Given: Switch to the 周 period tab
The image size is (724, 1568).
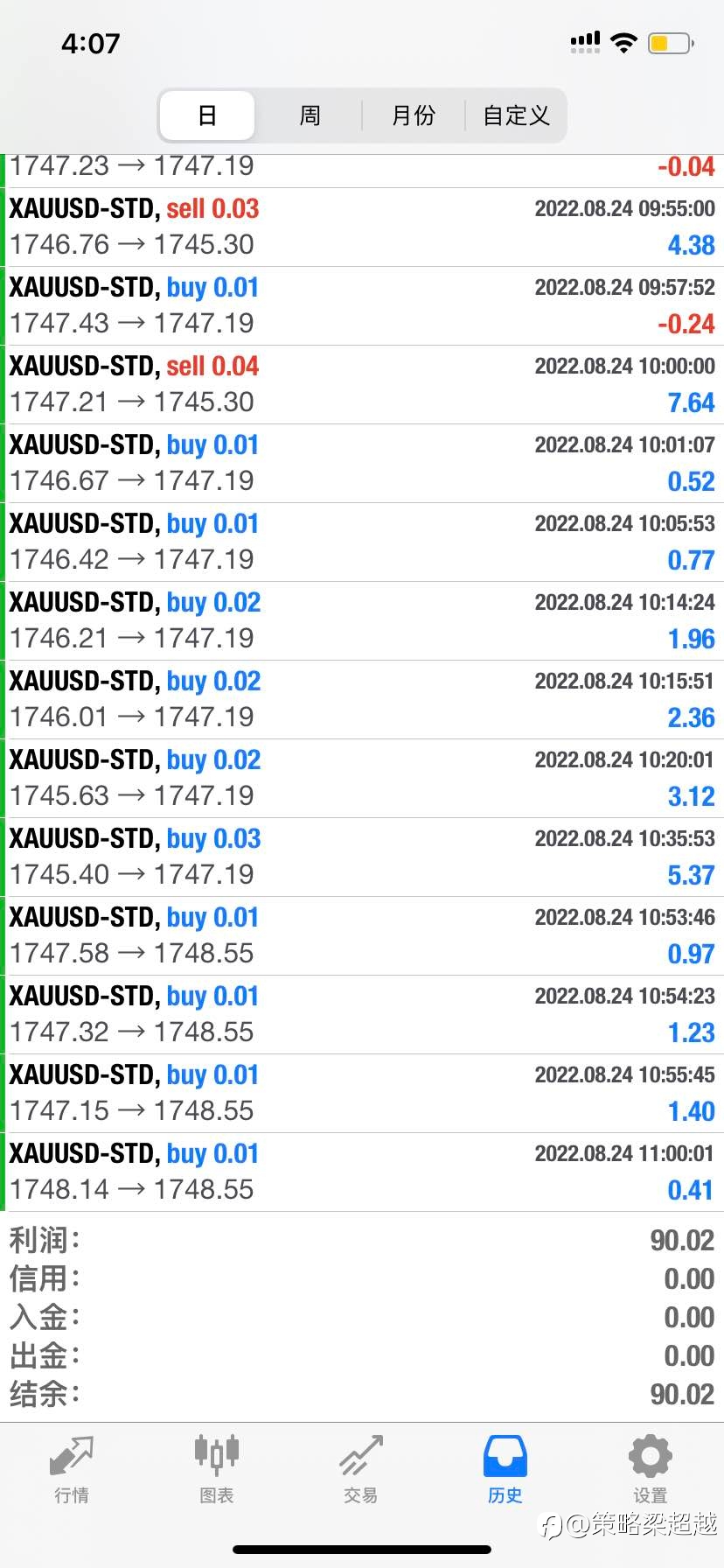Looking at the screenshot, I should coord(310,115).
